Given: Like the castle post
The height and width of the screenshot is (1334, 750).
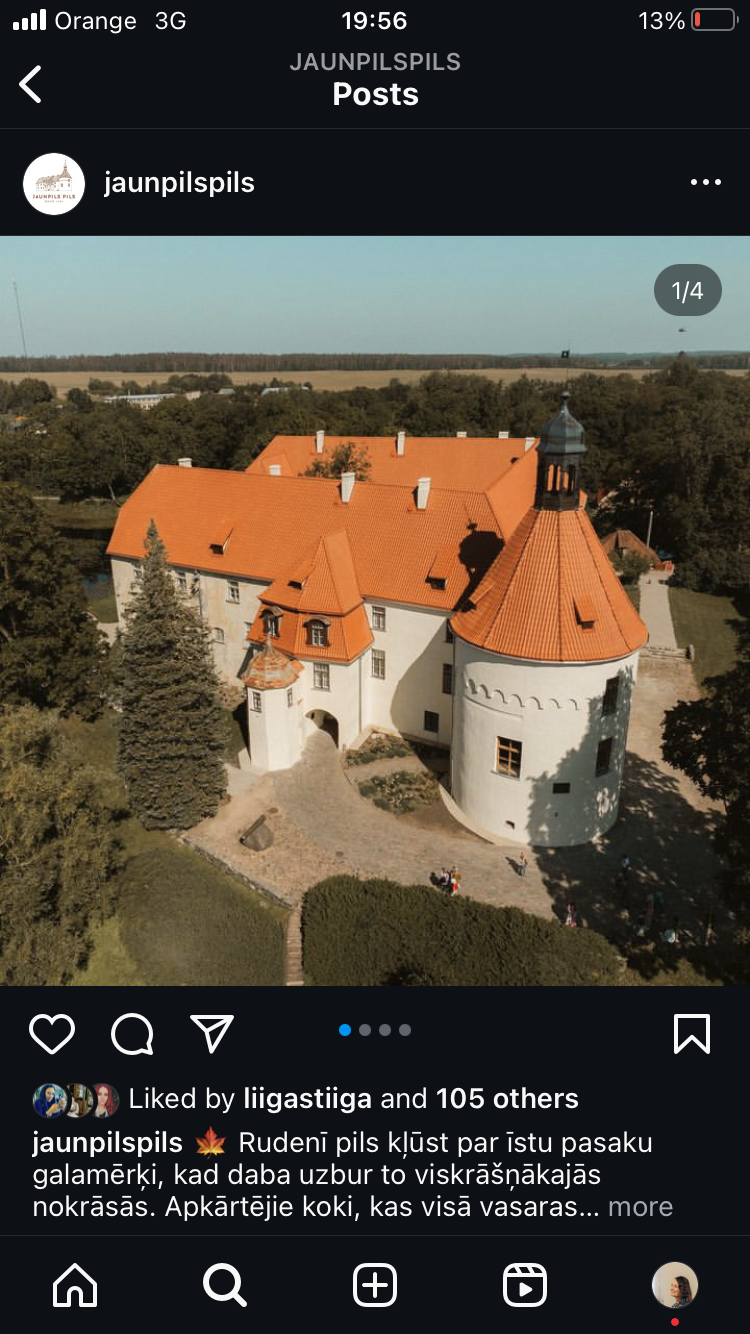Looking at the screenshot, I should point(52,1034).
